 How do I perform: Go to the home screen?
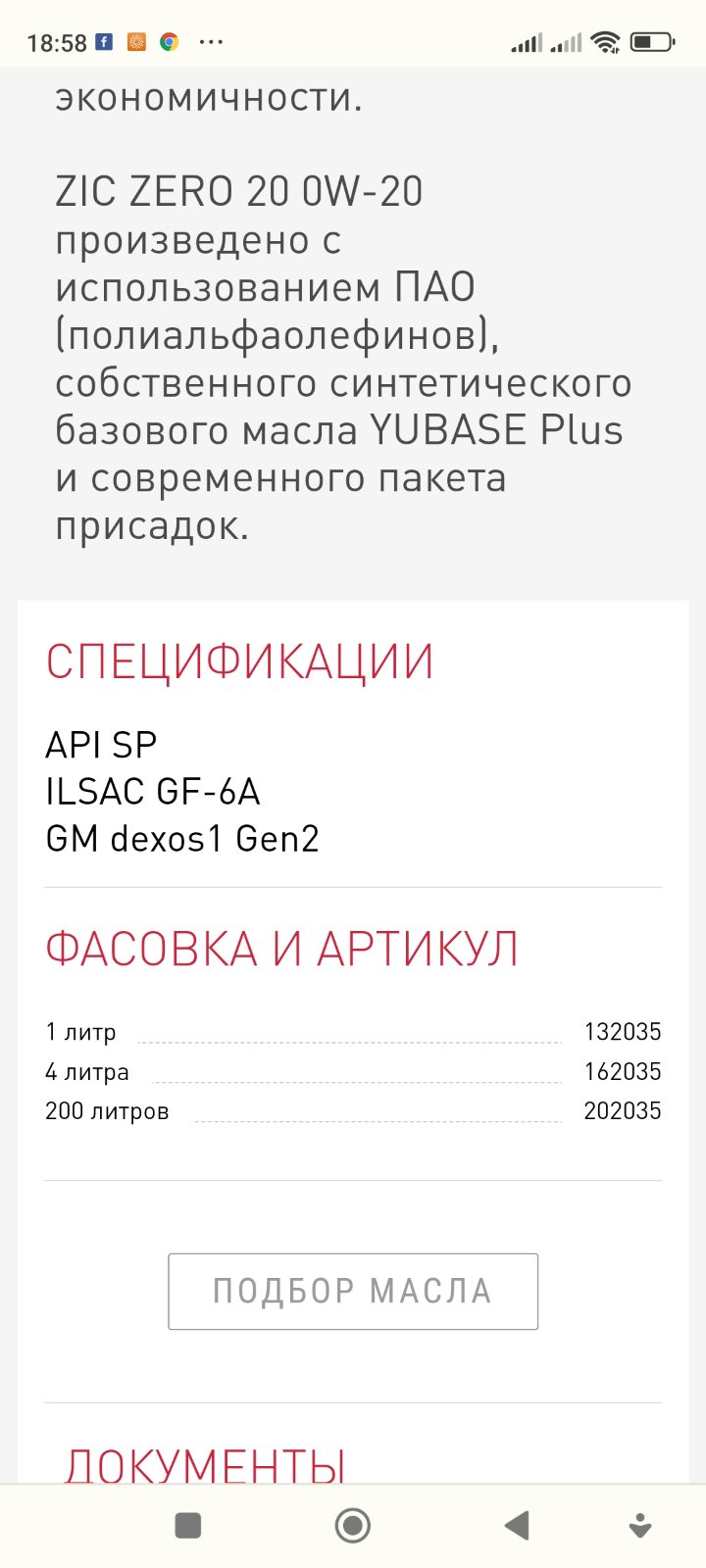pyautogui.click(x=353, y=1526)
